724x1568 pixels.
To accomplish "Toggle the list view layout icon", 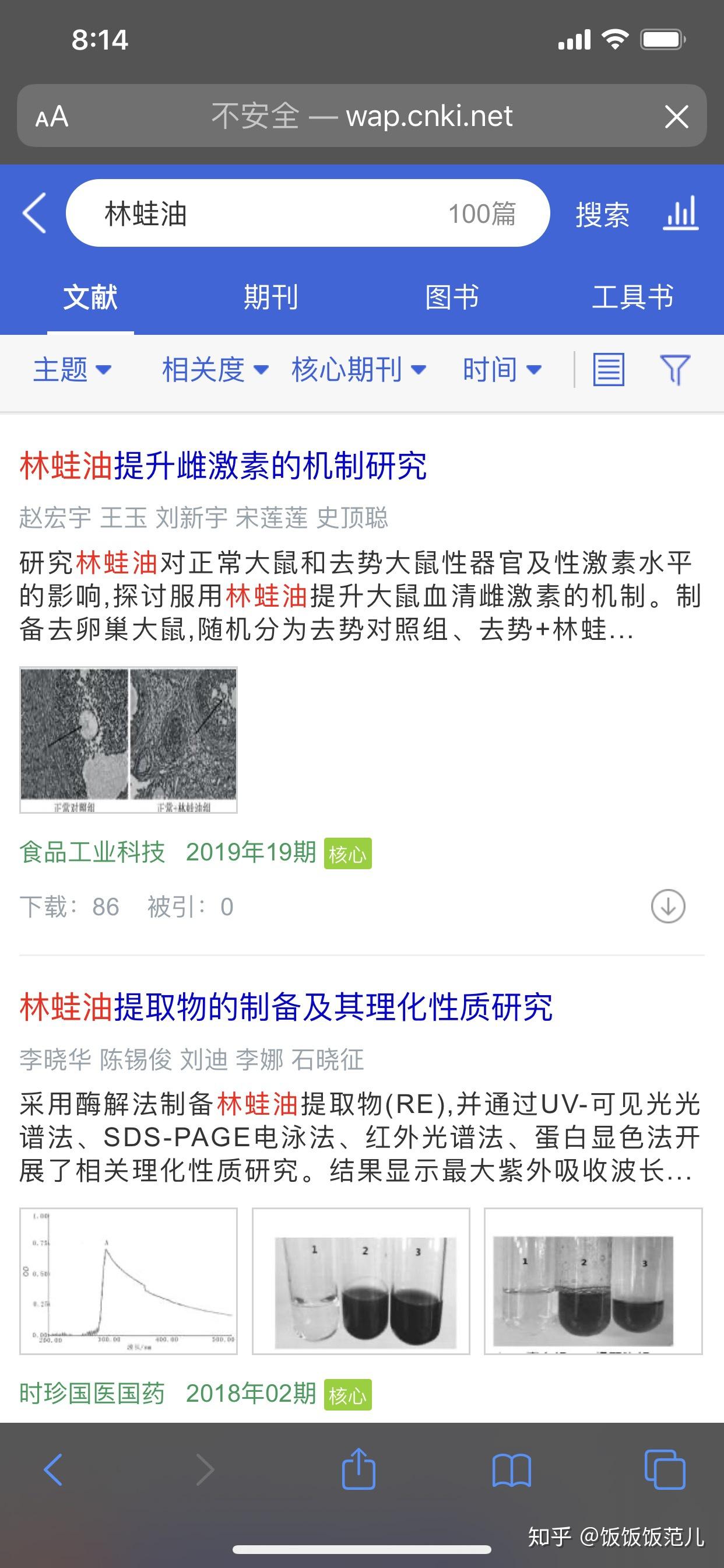I will tap(609, 369).
